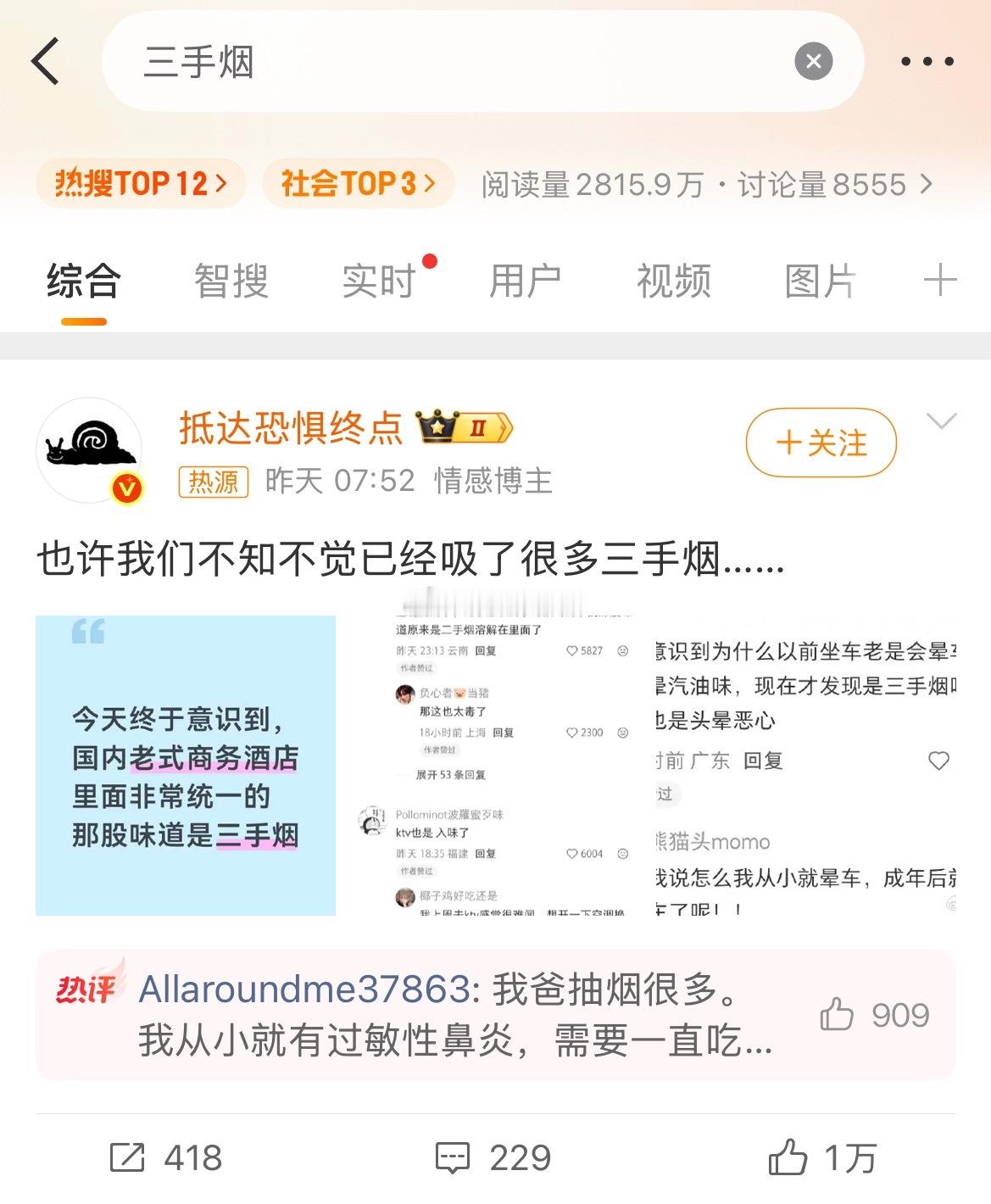This screenshot has width=991, height=1204.
Task: Switch to the 视频 tab
Action: [x=672, y=281]
